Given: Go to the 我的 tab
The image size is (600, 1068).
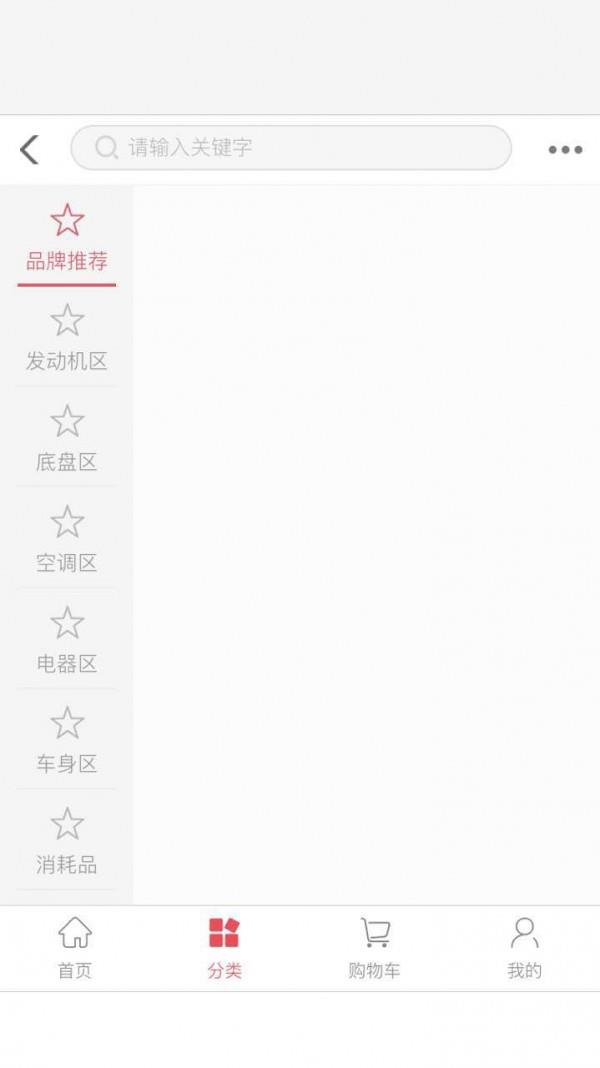Looking at the screenshot, I should click(x=524, y=948).
